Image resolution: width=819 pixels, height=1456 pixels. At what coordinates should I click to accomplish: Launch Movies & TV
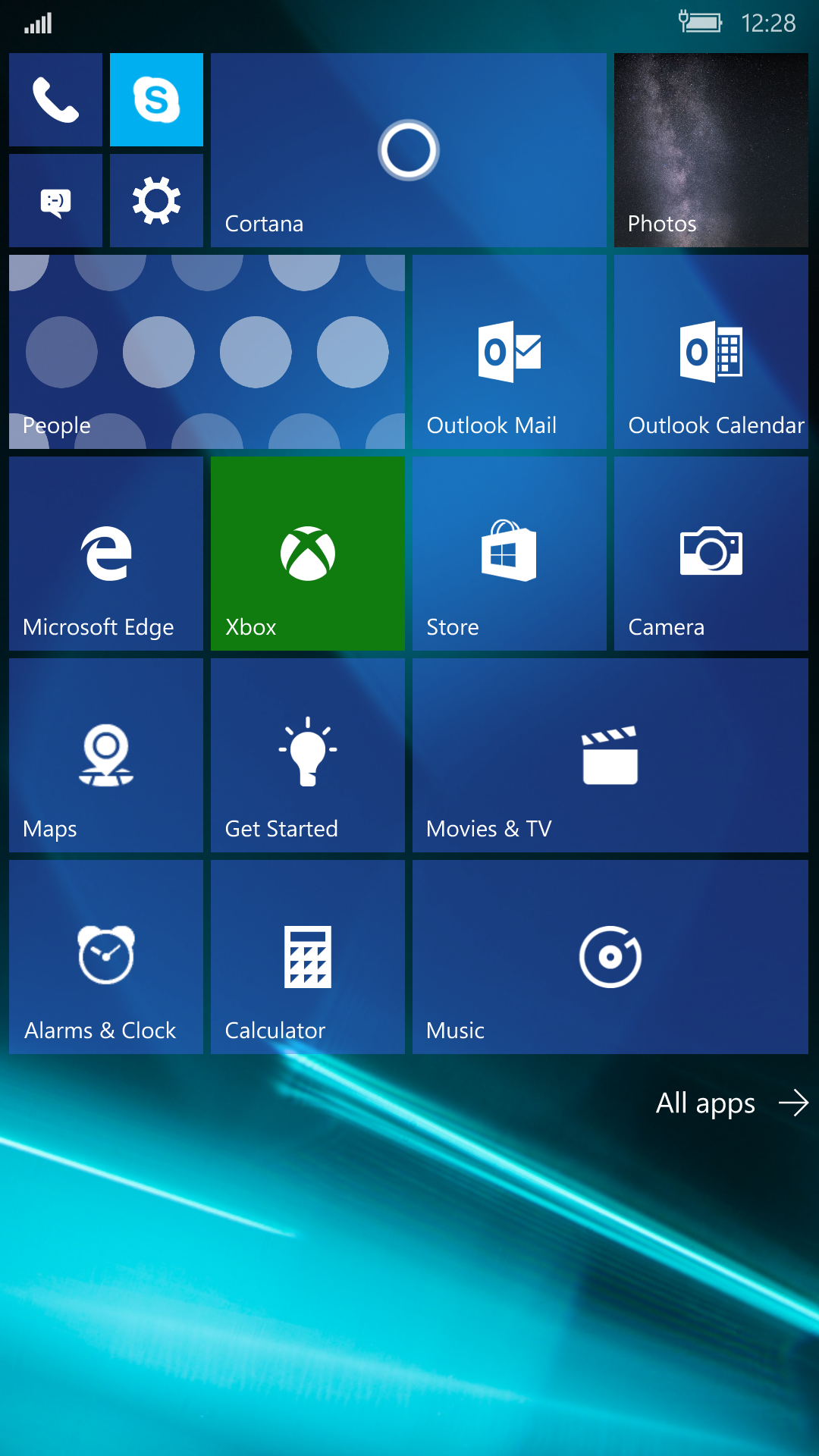(x=610, y=755)
